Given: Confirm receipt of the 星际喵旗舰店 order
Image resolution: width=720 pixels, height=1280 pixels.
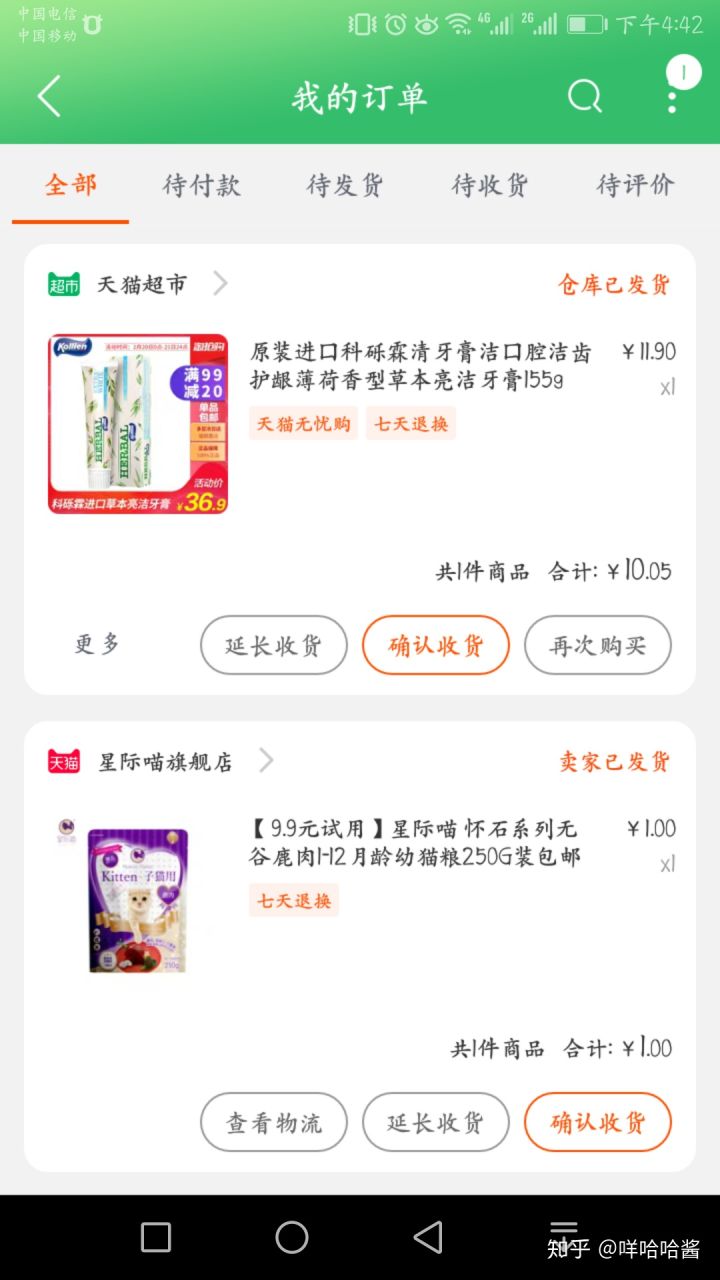Looking at the screenshot, I should (598, 1122).
